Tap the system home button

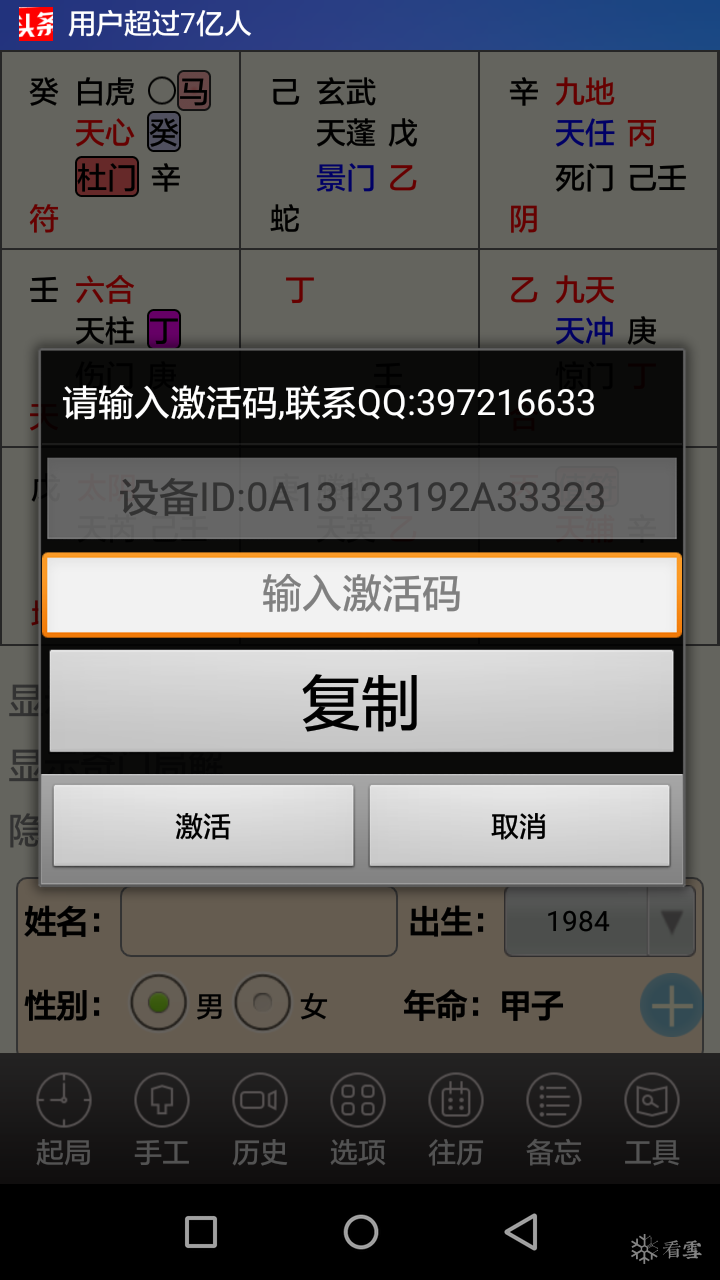(360, 1232)
